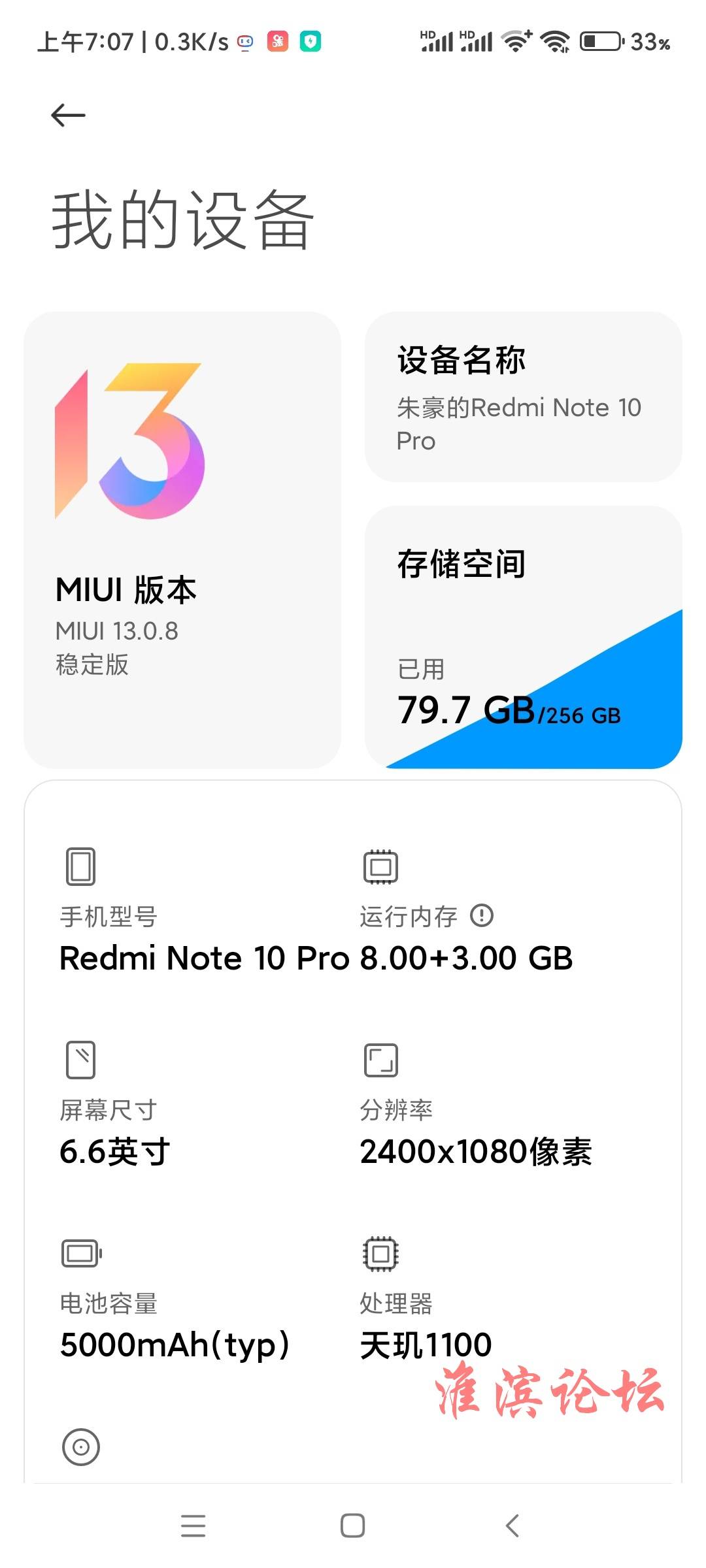Go back using the top arrow
This screenshot has width=706, height=1568.
[68, 116]
